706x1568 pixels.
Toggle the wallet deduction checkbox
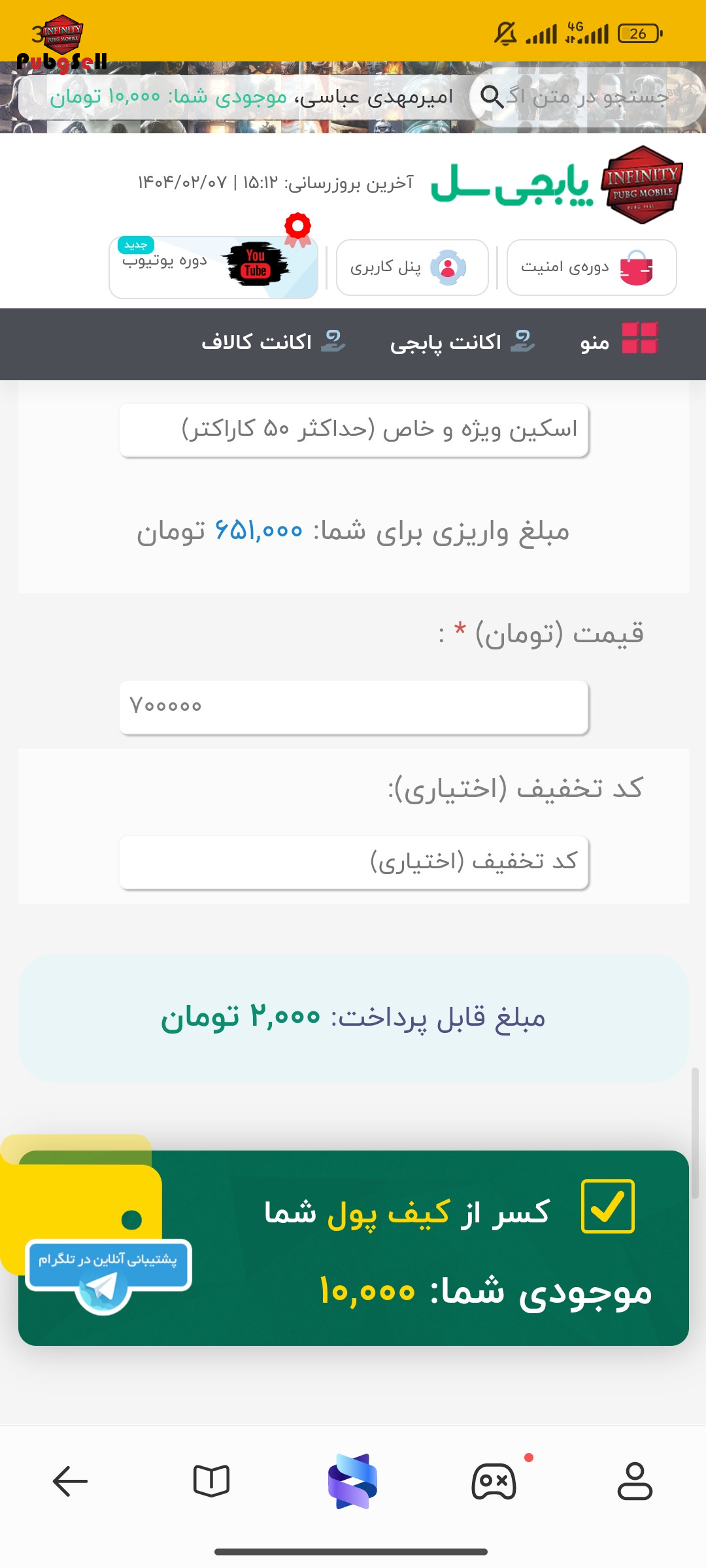(x=608, y=1206)
